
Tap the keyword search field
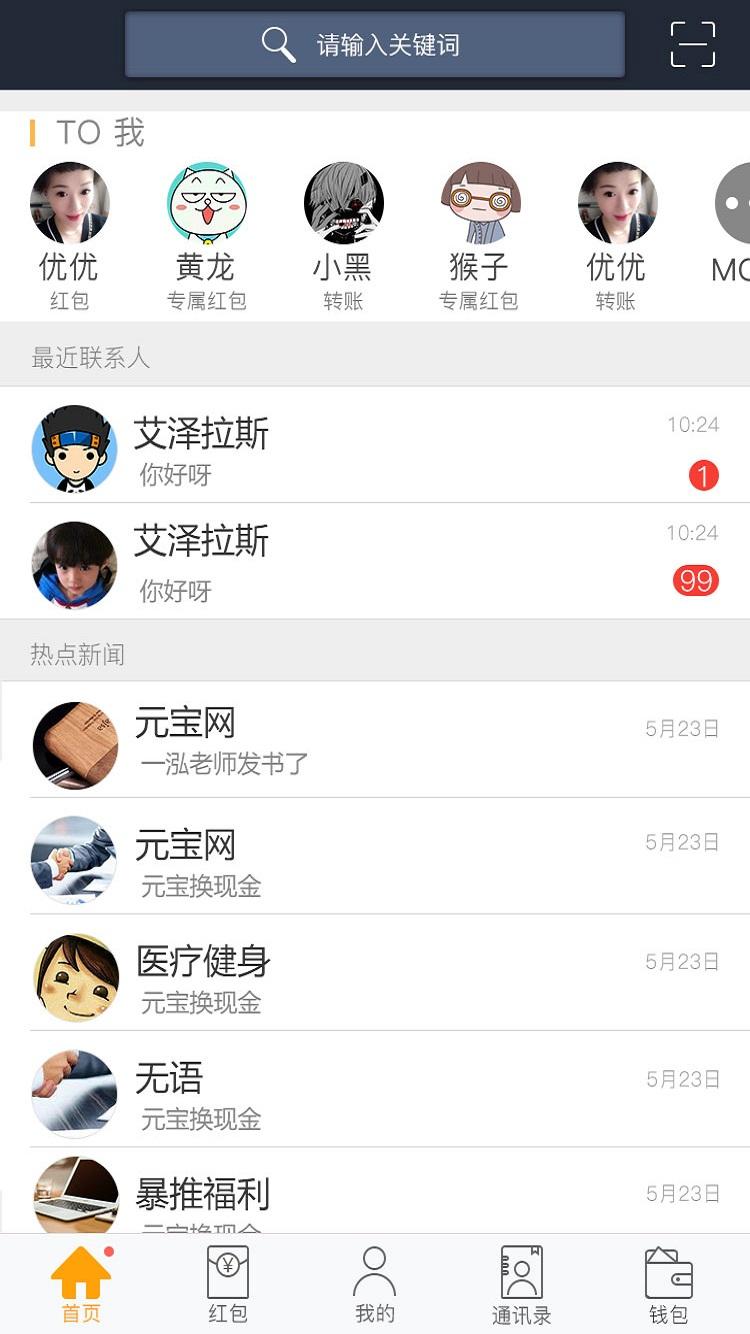pos(375,45)
